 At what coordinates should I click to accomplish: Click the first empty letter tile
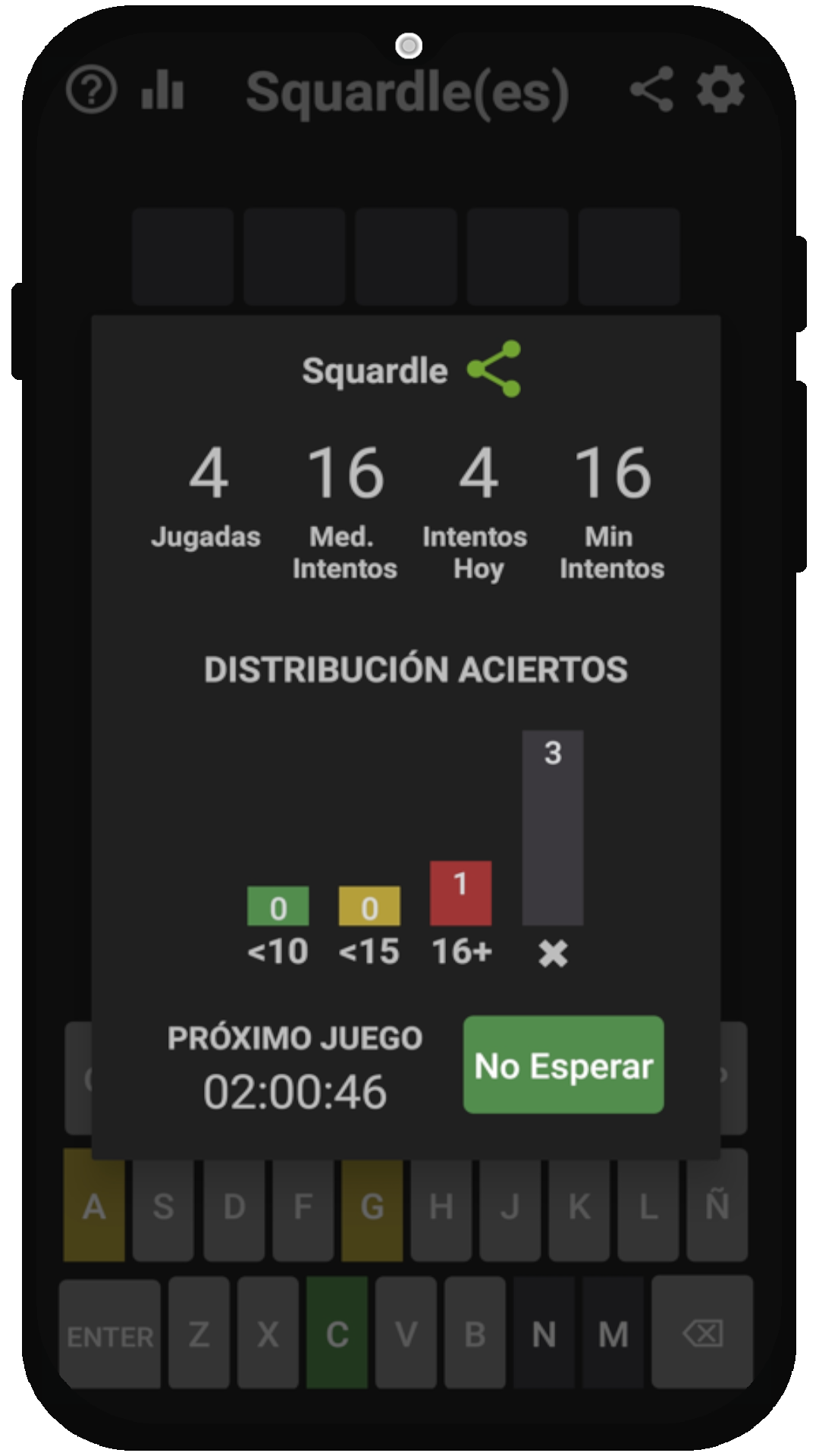click(x=183, y=257)
